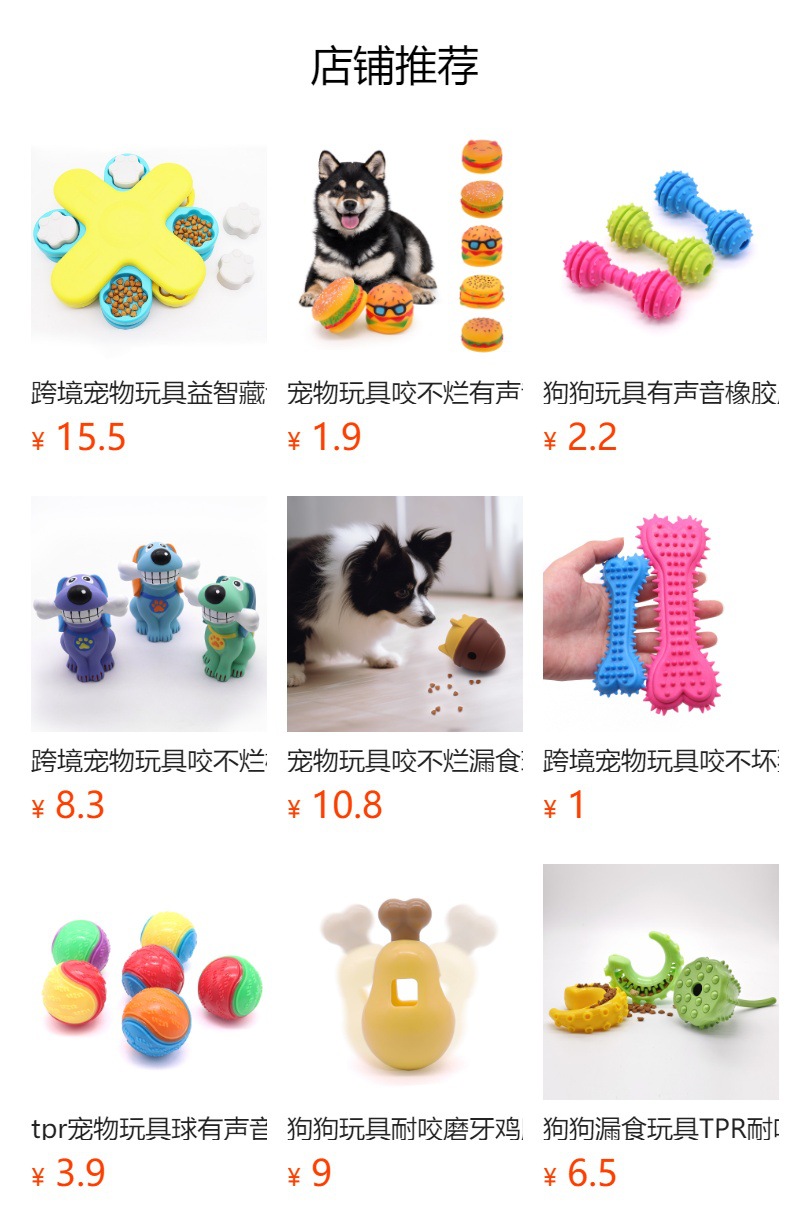
Task: View the ¥1 spiky bone chew toy
Action: point(660,614)
